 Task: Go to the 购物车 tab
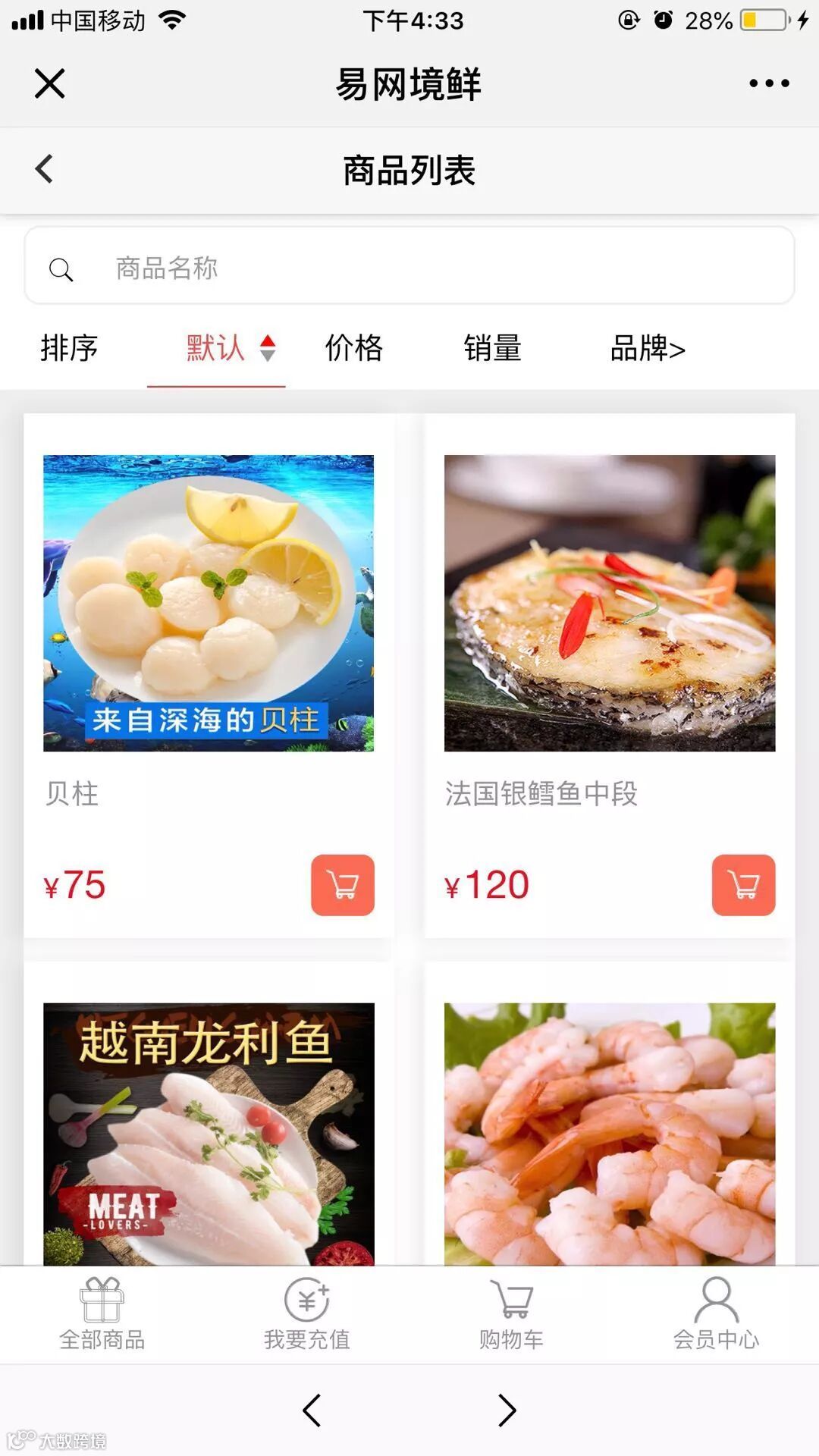coord(512,1315)
